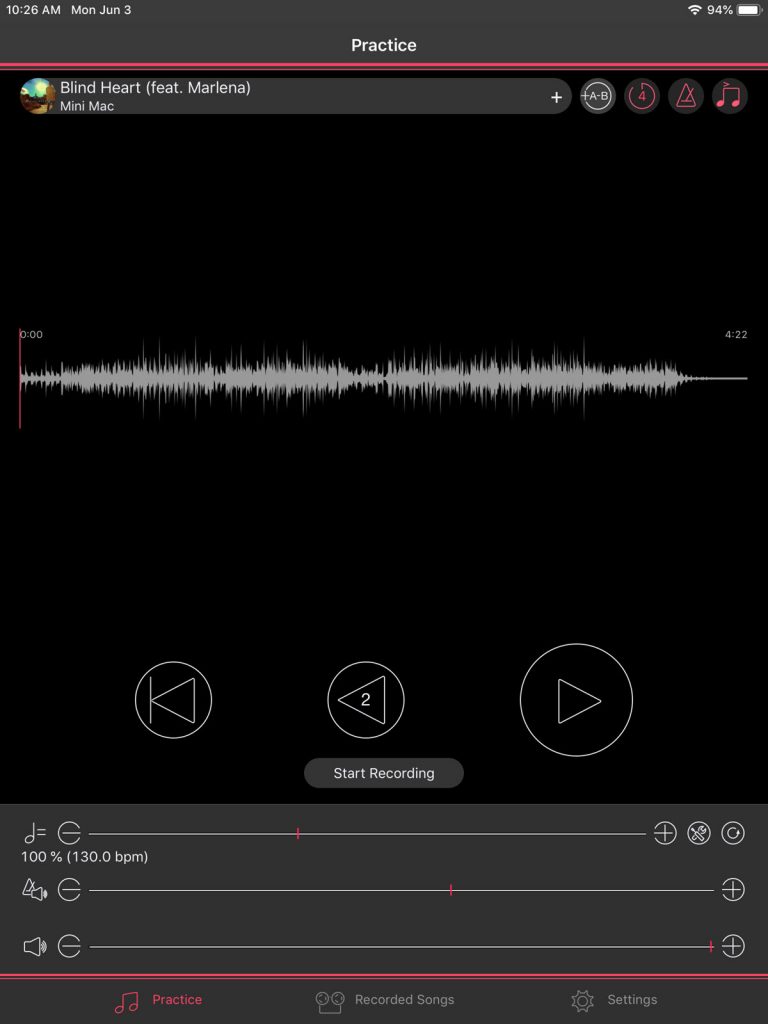This screenshot has height=1024, width=768.
Task: Click the Blind Heart album artwork thumbnail
Action: tap(37, 96)
